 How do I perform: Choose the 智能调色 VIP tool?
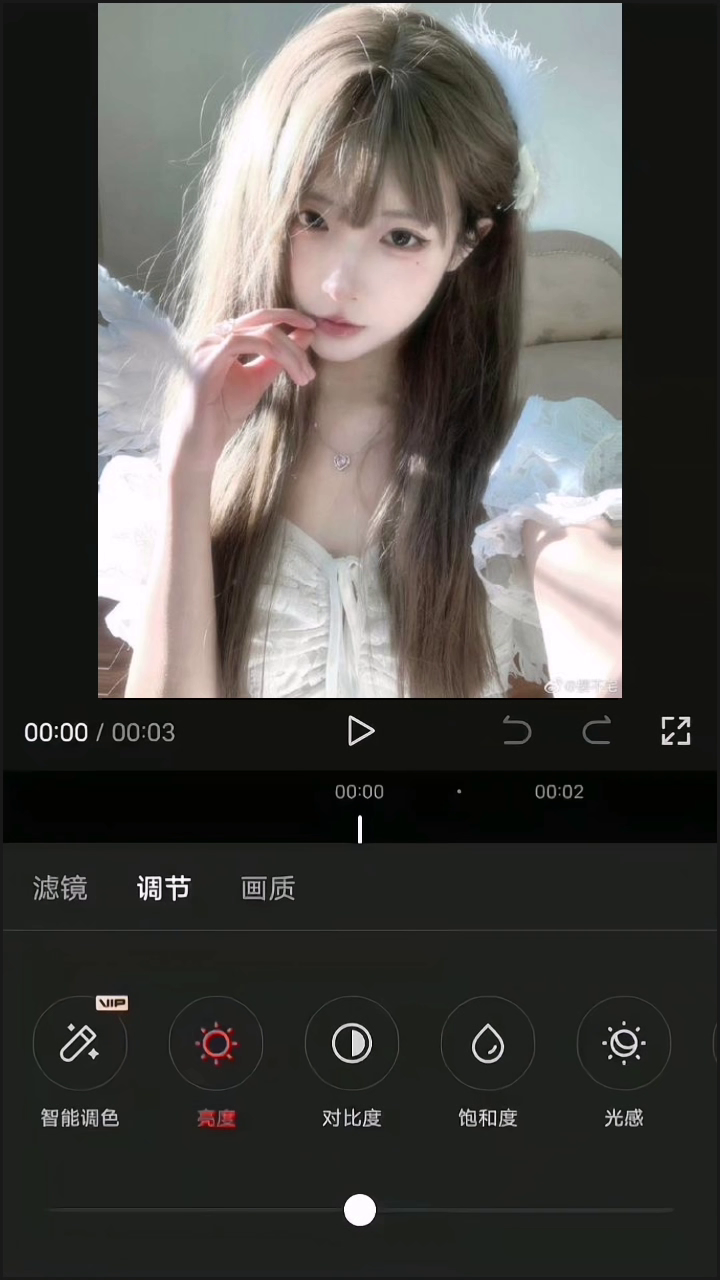[x=80, y=1044]
